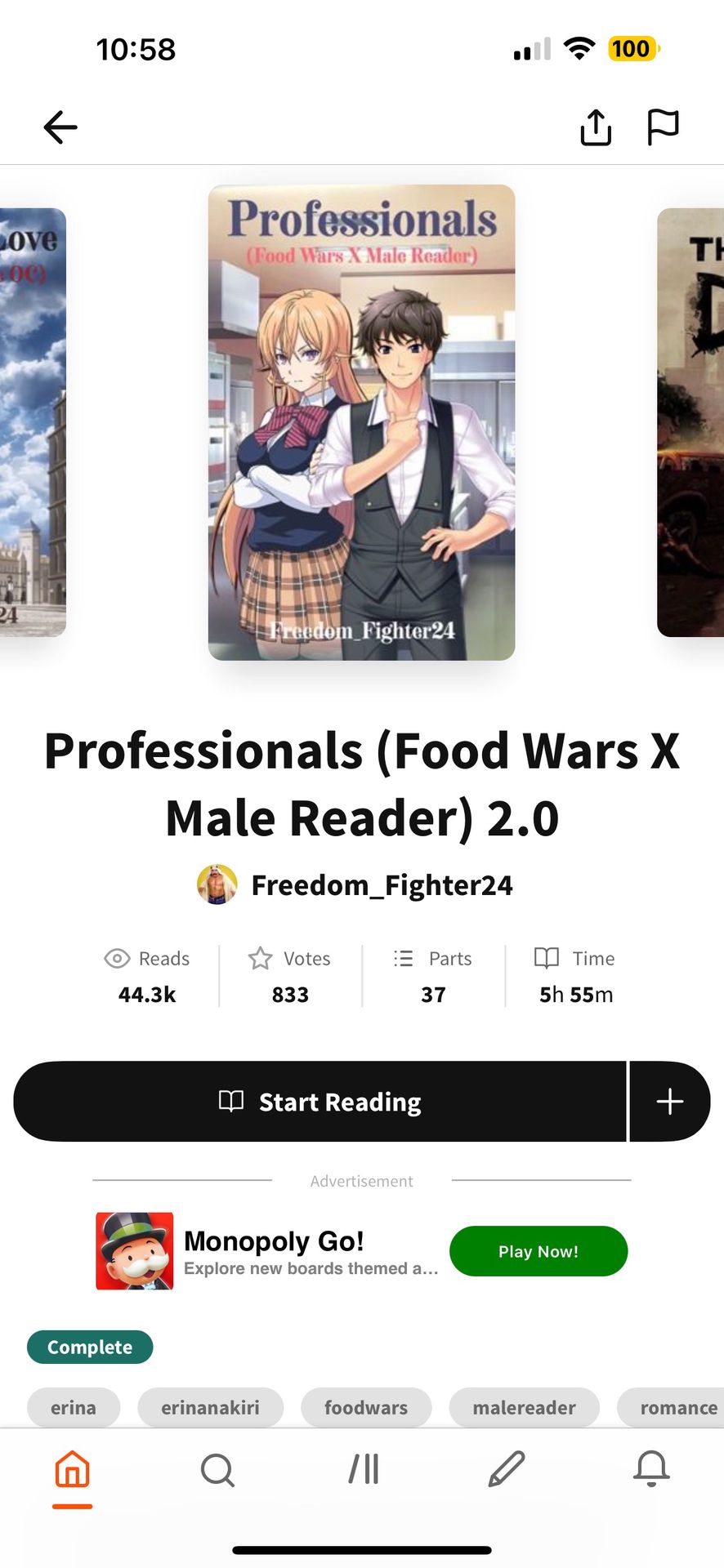Viewport: 724px width, 1568px height.
Task: Open the foodwars tag
Action: pyautogui.click(x=366, y=1408)
